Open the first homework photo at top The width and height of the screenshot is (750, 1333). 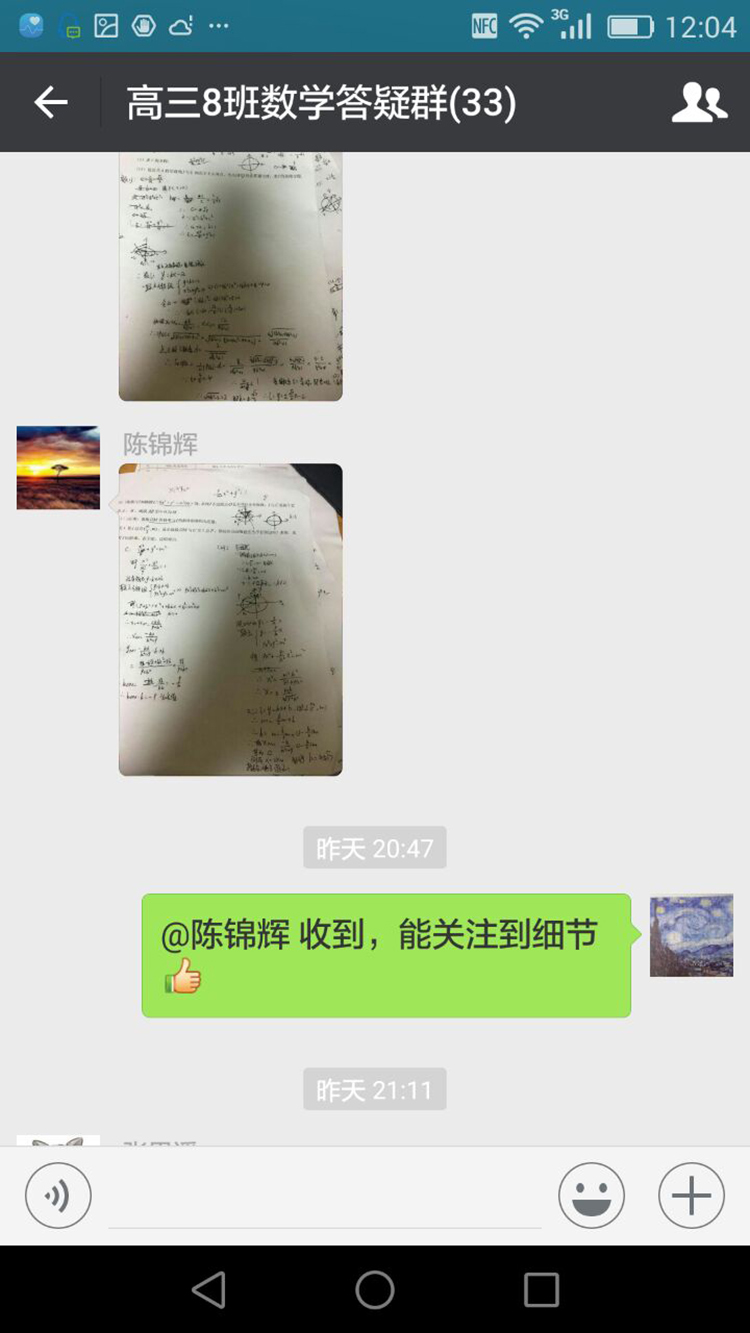230,275
